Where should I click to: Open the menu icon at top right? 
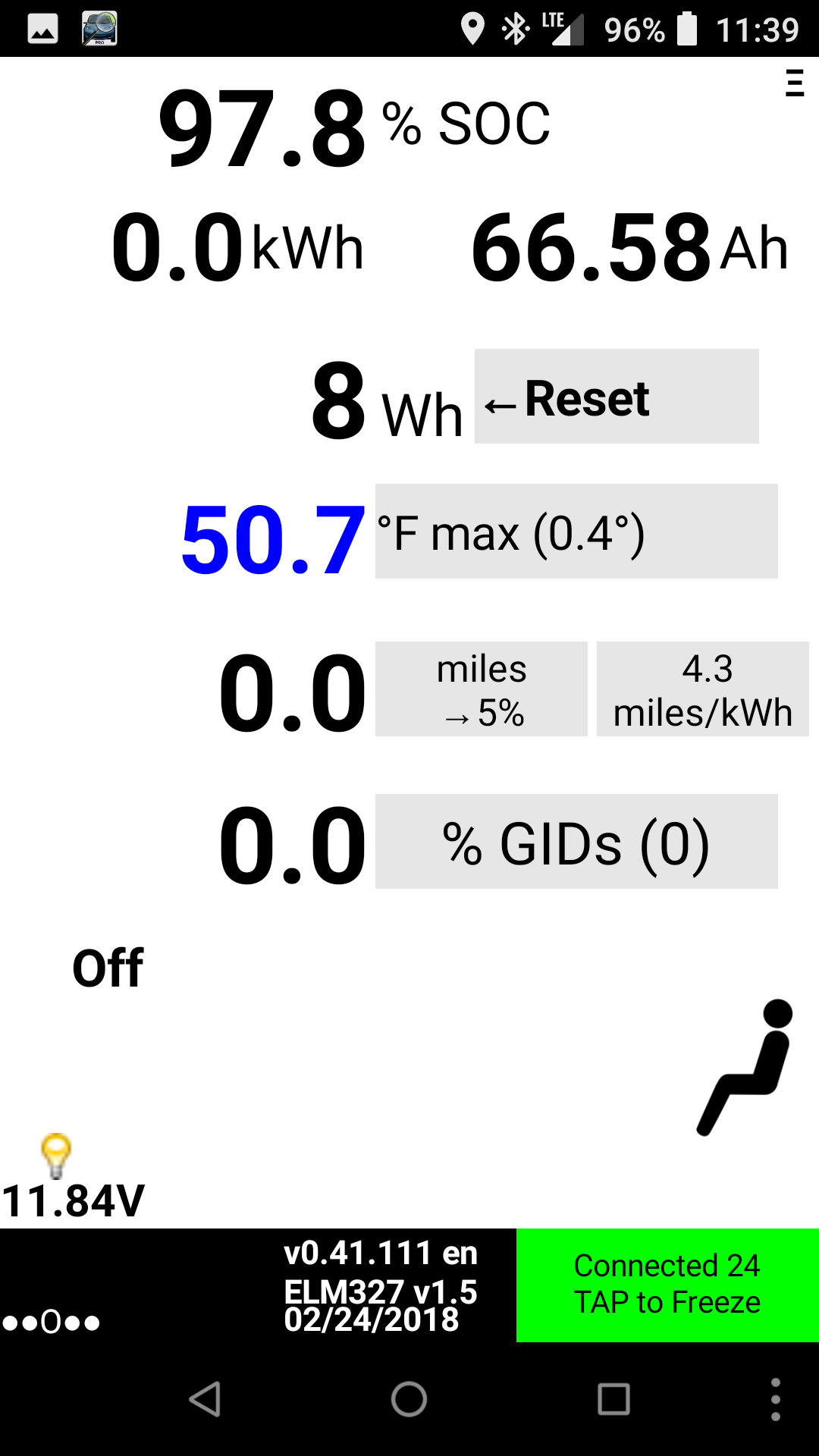click(794, 83)
